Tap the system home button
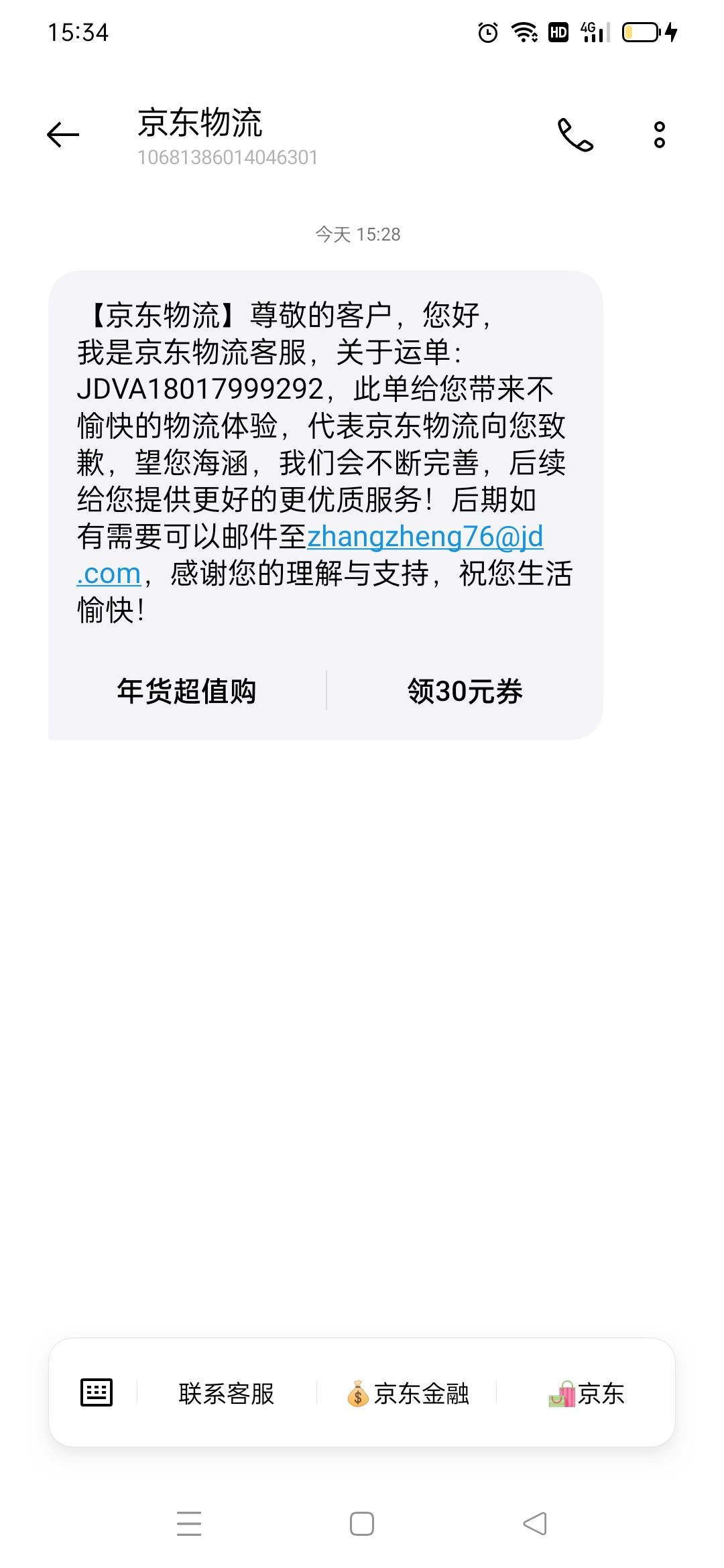 pyautogui.click(x=362, y=1524)
